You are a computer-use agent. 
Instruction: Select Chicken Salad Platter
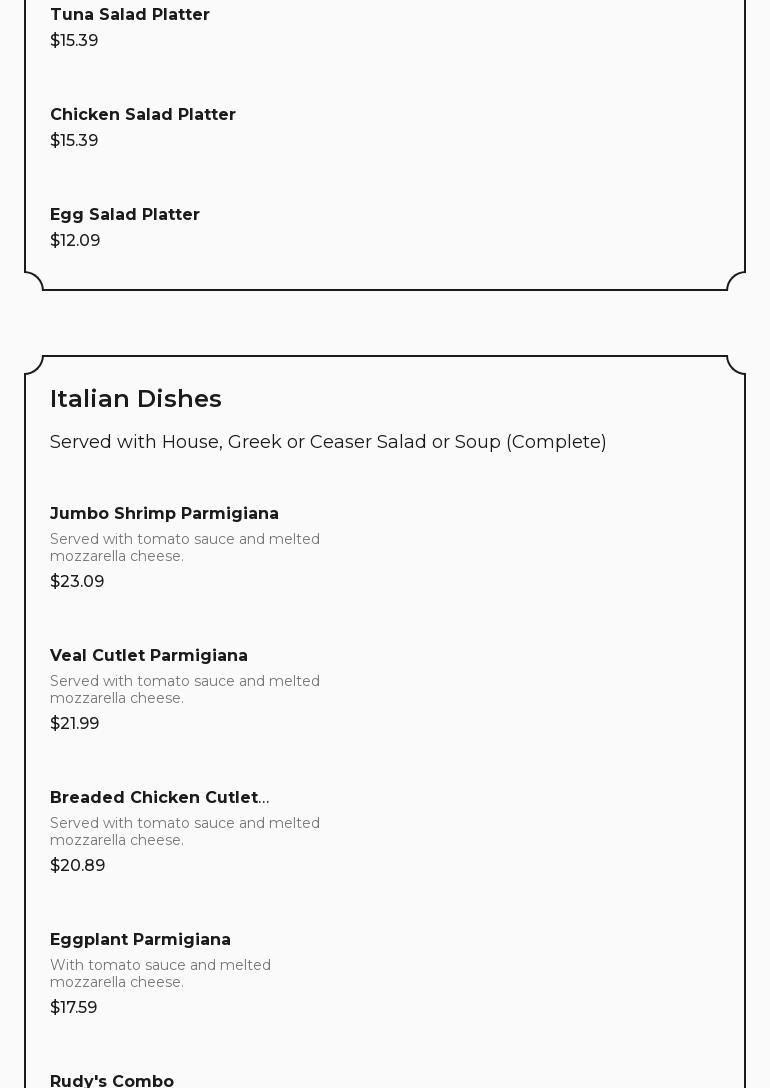pos(143,115)
